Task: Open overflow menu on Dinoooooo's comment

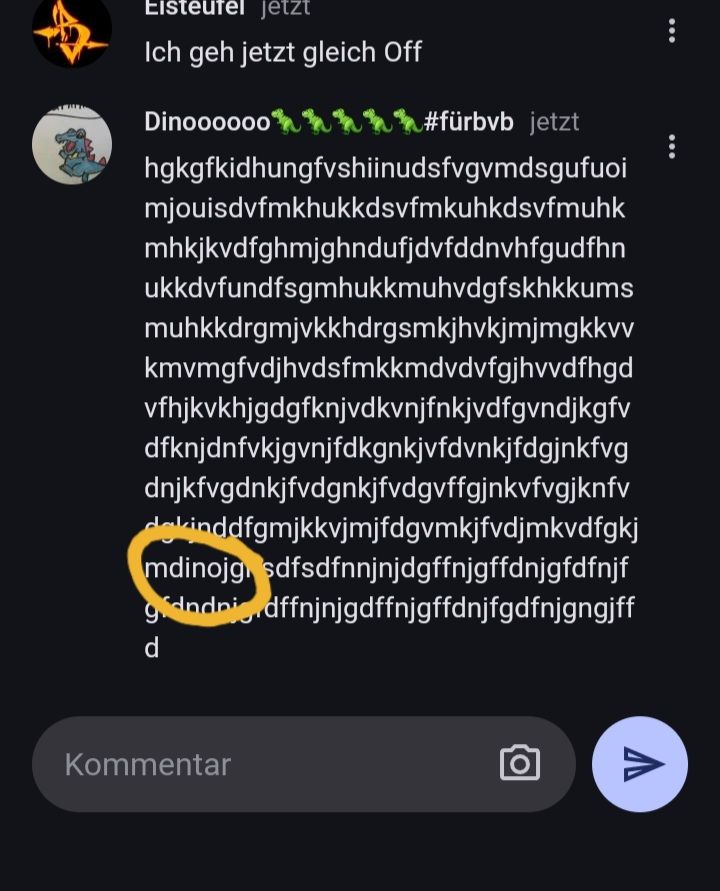Action: click(672, 147)
